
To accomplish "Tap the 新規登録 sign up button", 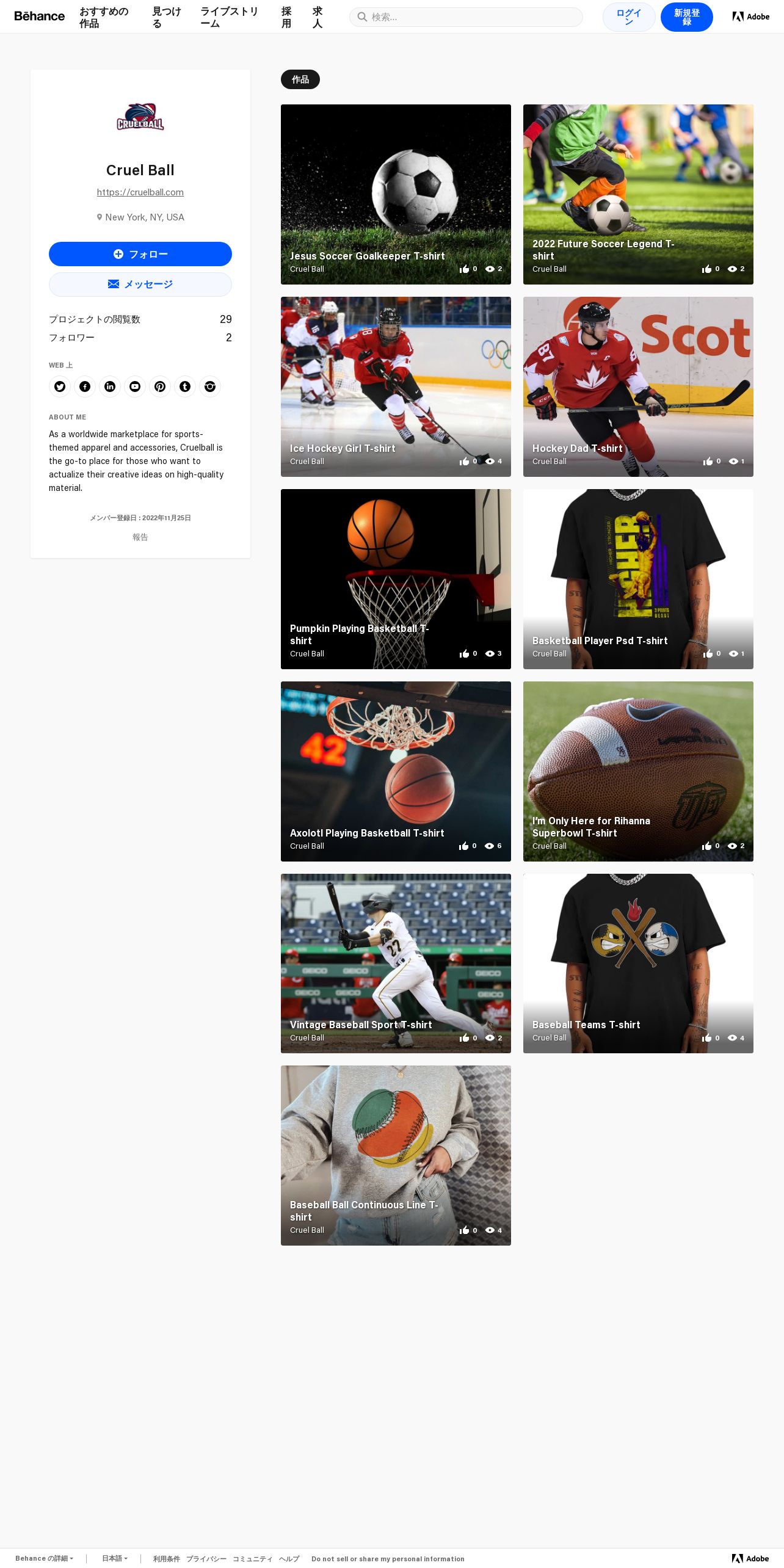I will [687, 17].
